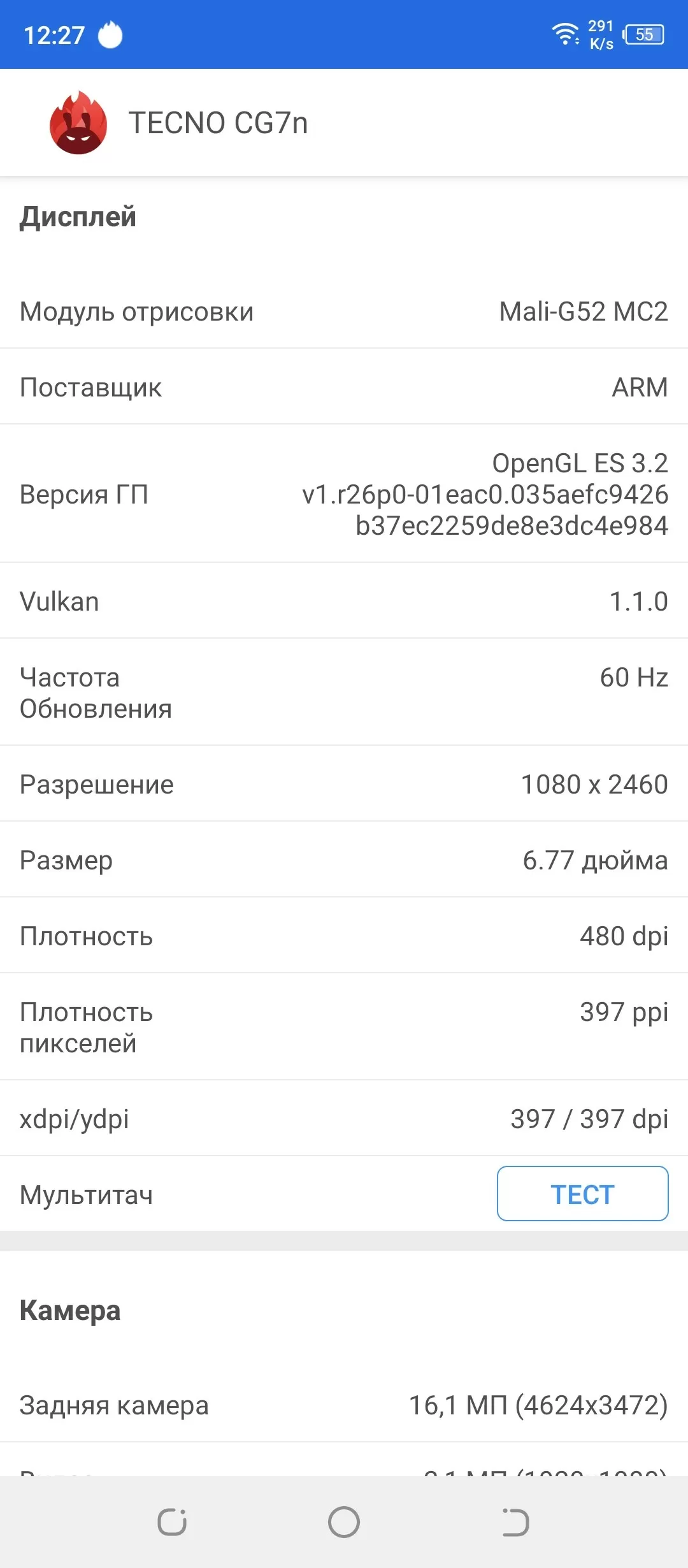688x1568 pixels.
Task: Tap the system back button
Action: 515,1523
